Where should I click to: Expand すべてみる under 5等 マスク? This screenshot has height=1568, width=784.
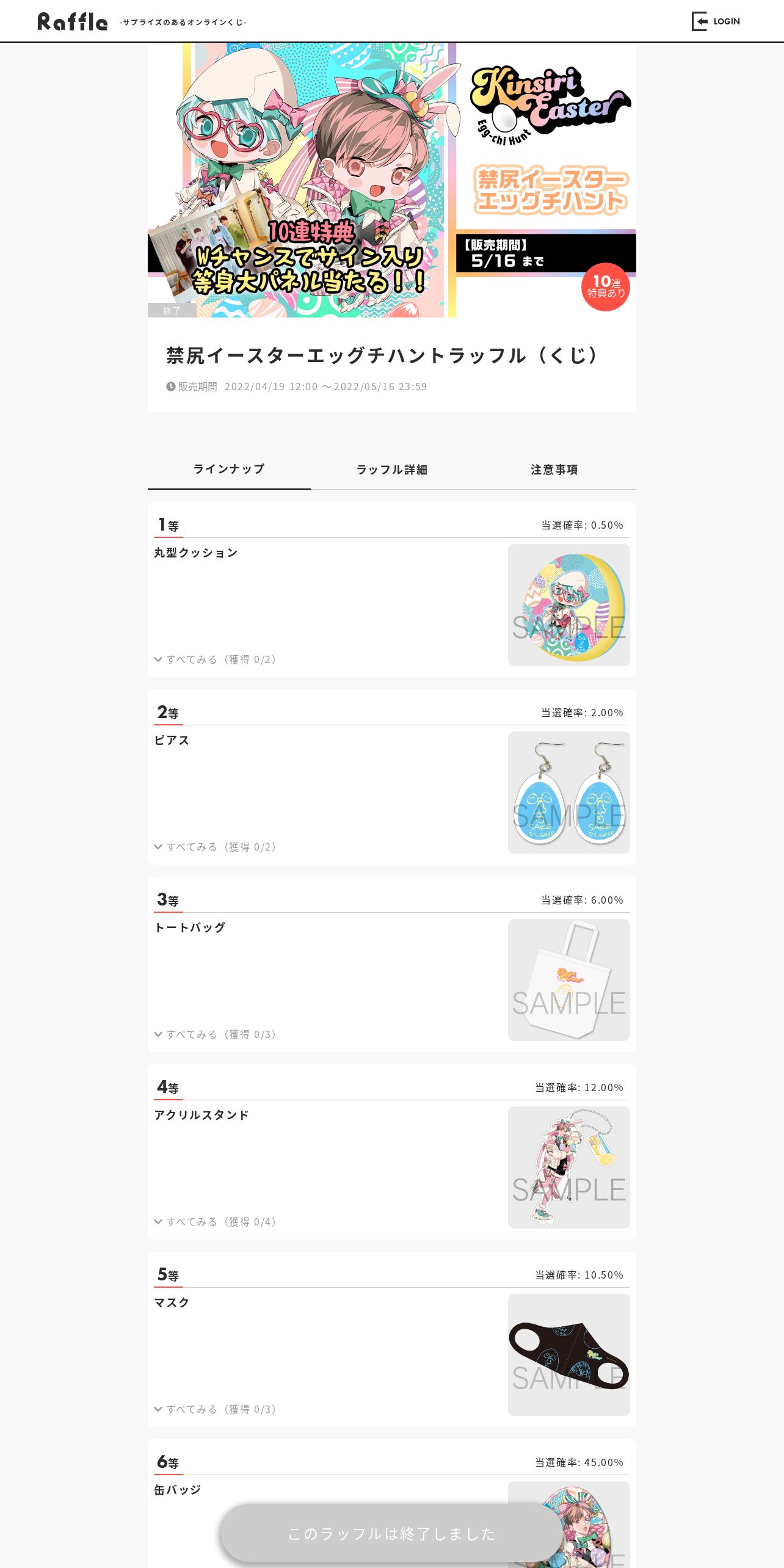[x=215, y=1409]
